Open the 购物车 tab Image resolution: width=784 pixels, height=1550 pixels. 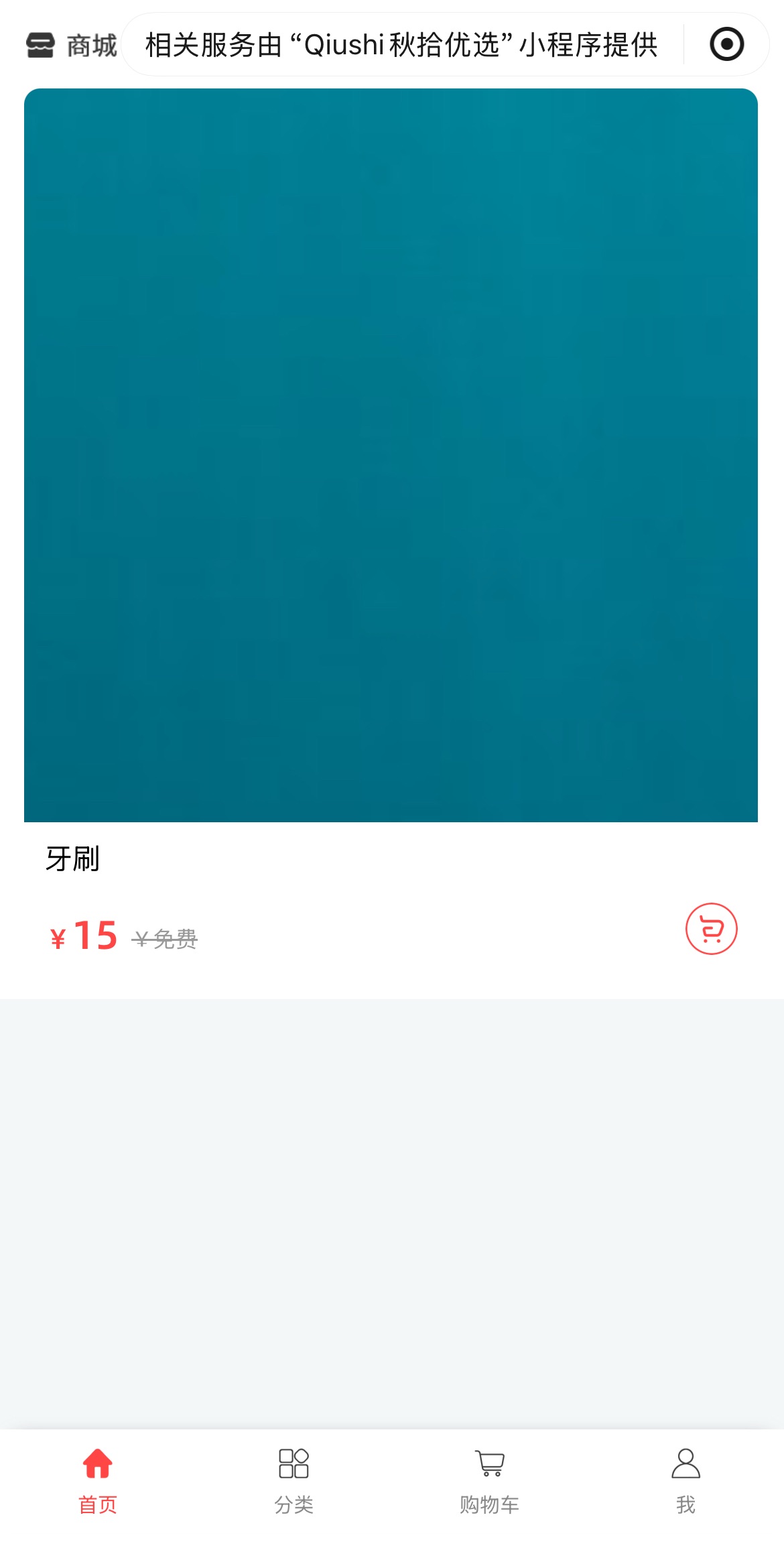[x=489, y=1482]
